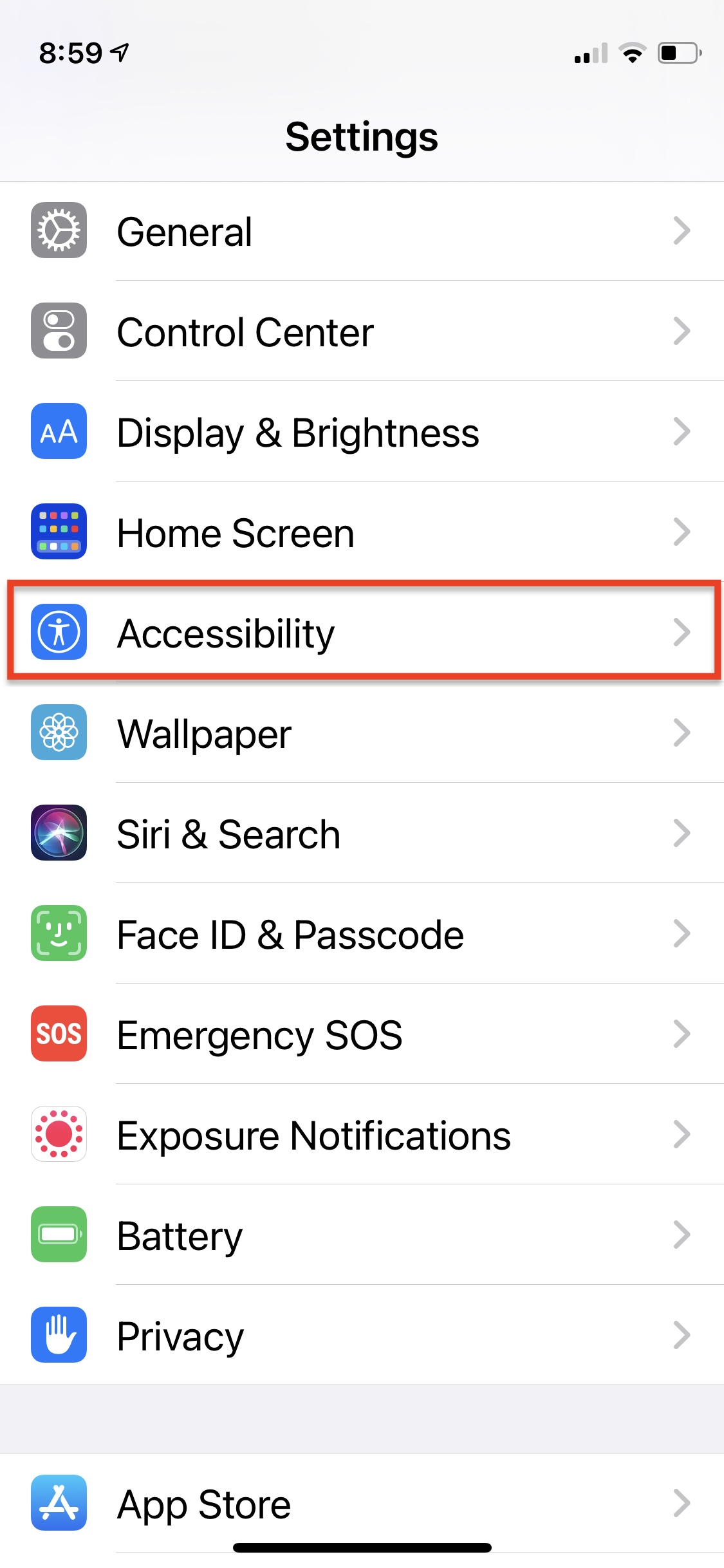View Battery settings
Screen dimensions: 724x1568
coord(362,1235)
